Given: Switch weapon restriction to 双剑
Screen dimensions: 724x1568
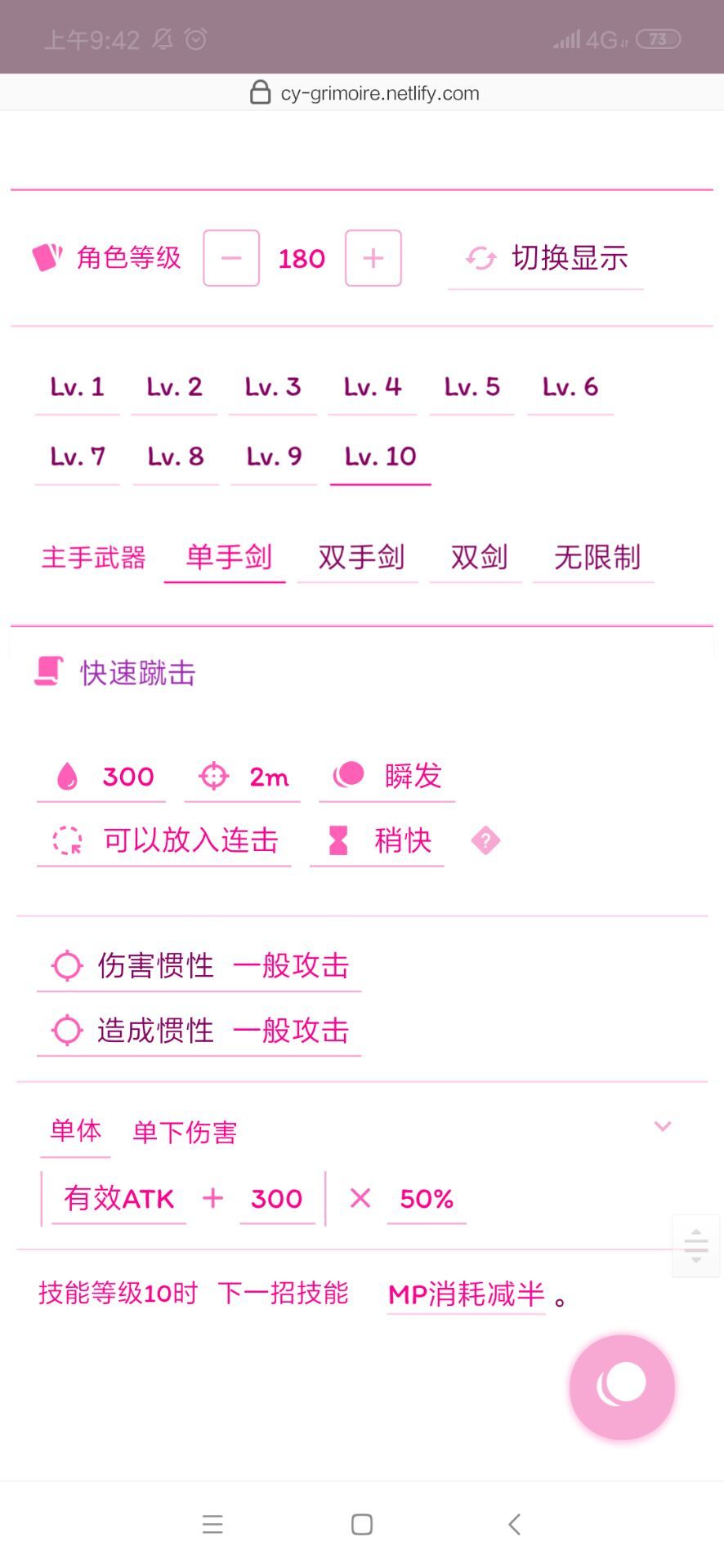Looking at the screenshot, I should point(476,558).
